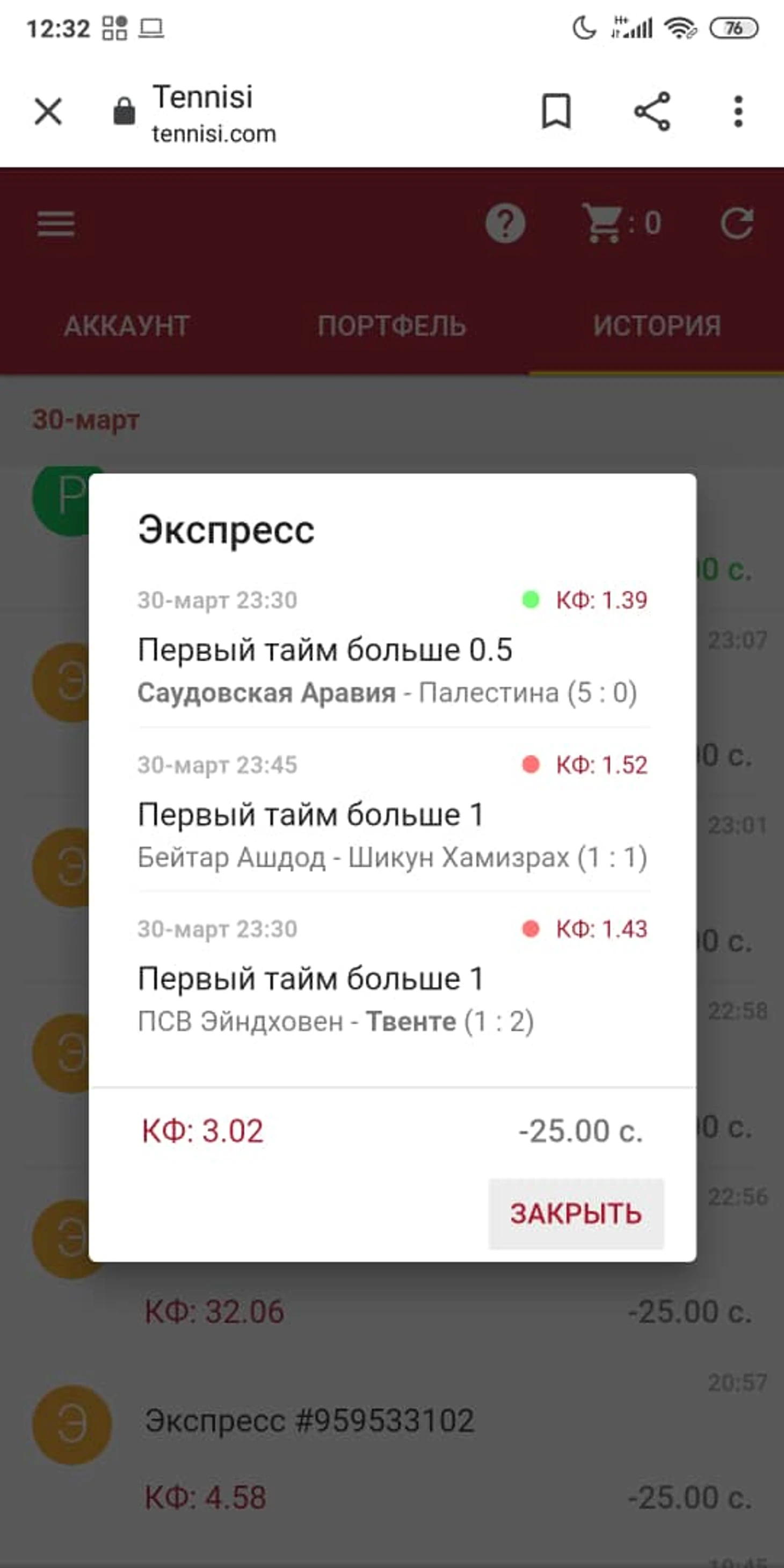Open the browser overflow menu
This screenshot has width=784, height=1568.
point(738,112)
